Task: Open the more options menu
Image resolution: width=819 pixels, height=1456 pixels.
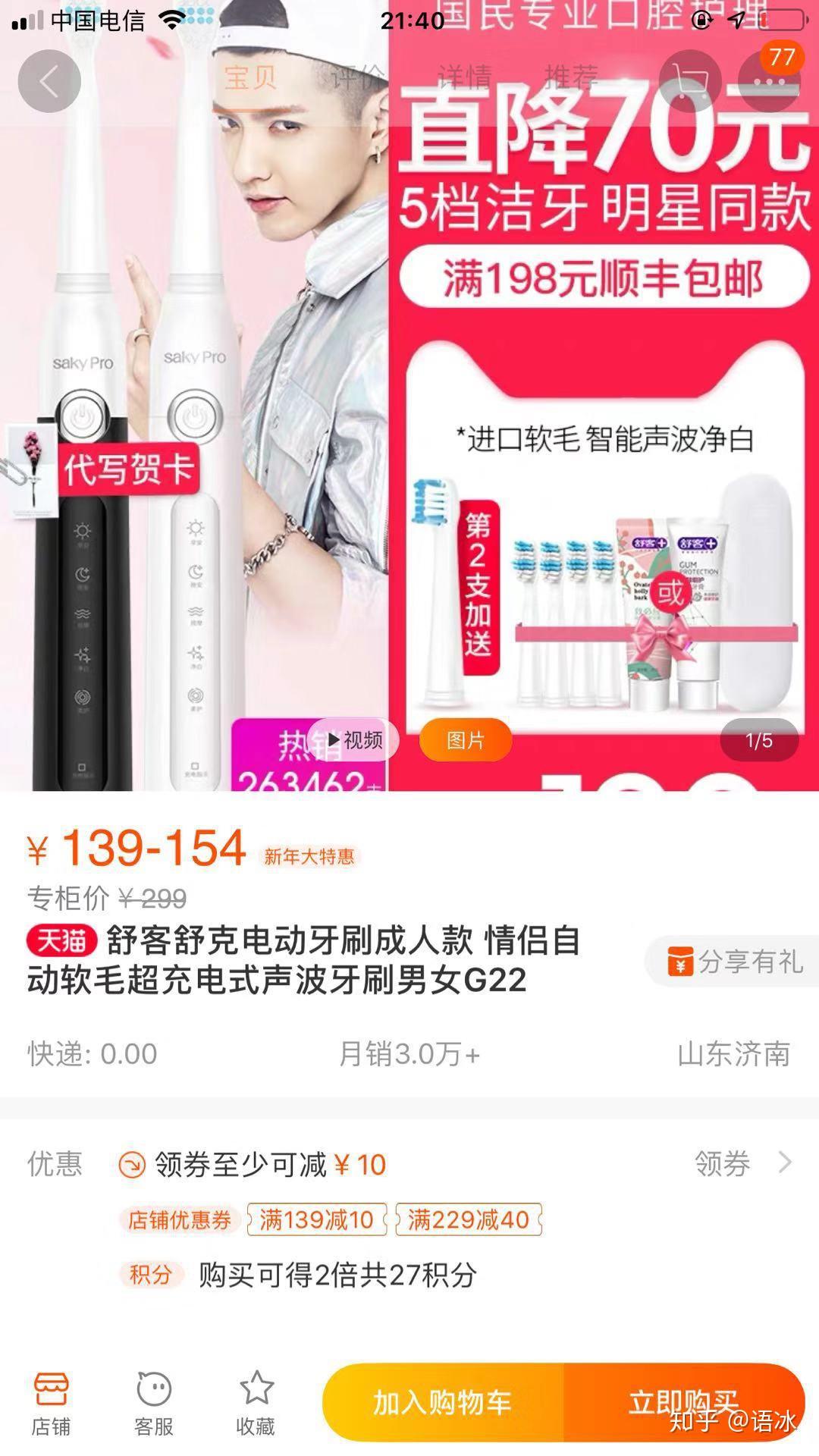Action: click(769, 81)
